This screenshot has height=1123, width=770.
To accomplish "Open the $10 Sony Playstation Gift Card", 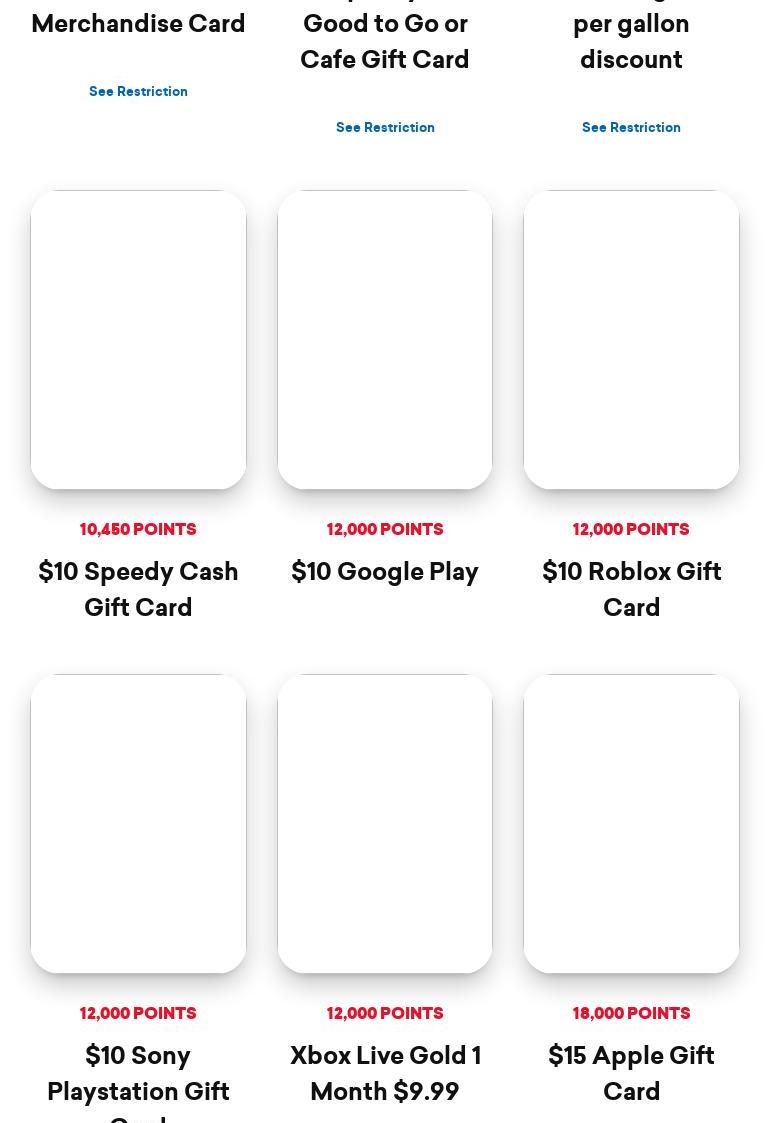I will pos(138,824).
